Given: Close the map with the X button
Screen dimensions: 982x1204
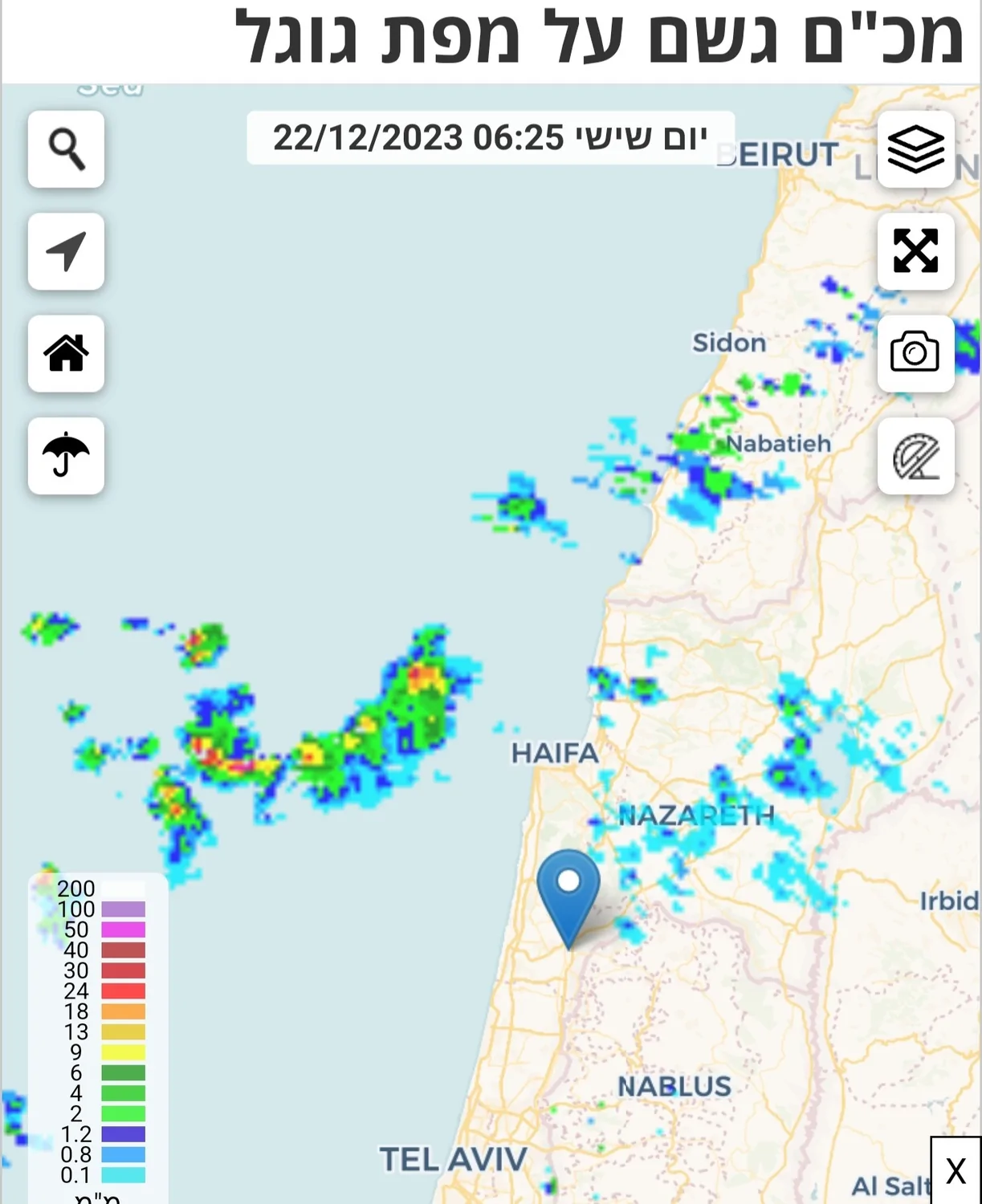Looking at the screenshot, I should [x=956, y=1171].
